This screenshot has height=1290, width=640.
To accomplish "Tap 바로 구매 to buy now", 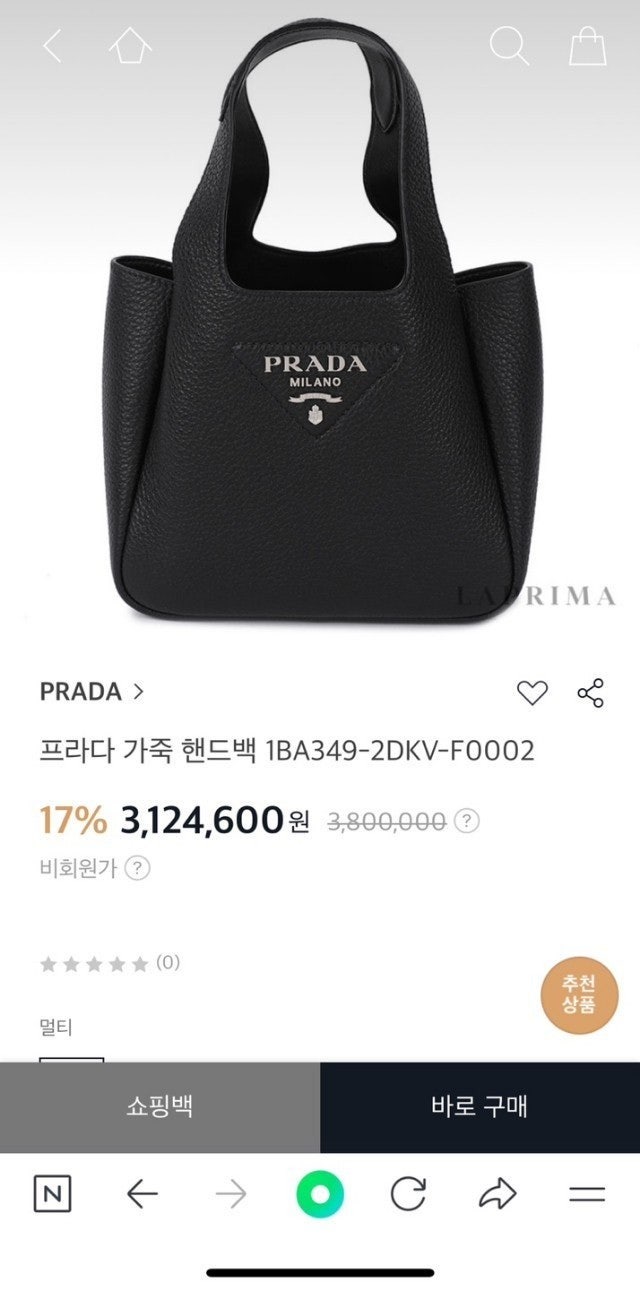I will [x=479, y=1106].
